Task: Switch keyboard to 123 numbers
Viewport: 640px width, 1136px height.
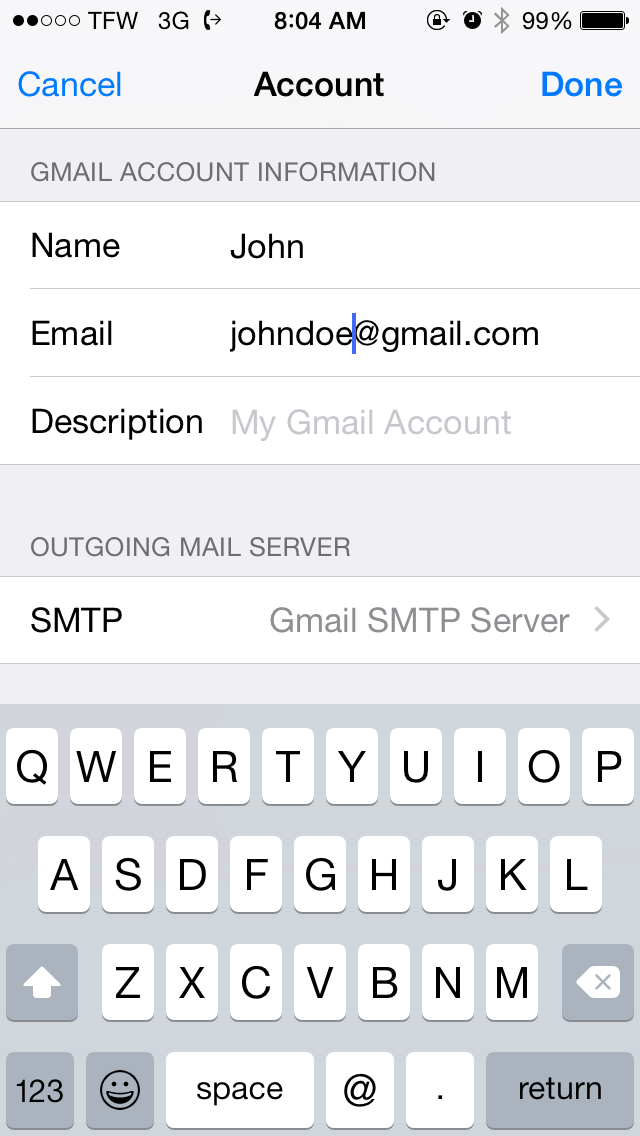Action: pyautogui.click(x=41, y=1089)
